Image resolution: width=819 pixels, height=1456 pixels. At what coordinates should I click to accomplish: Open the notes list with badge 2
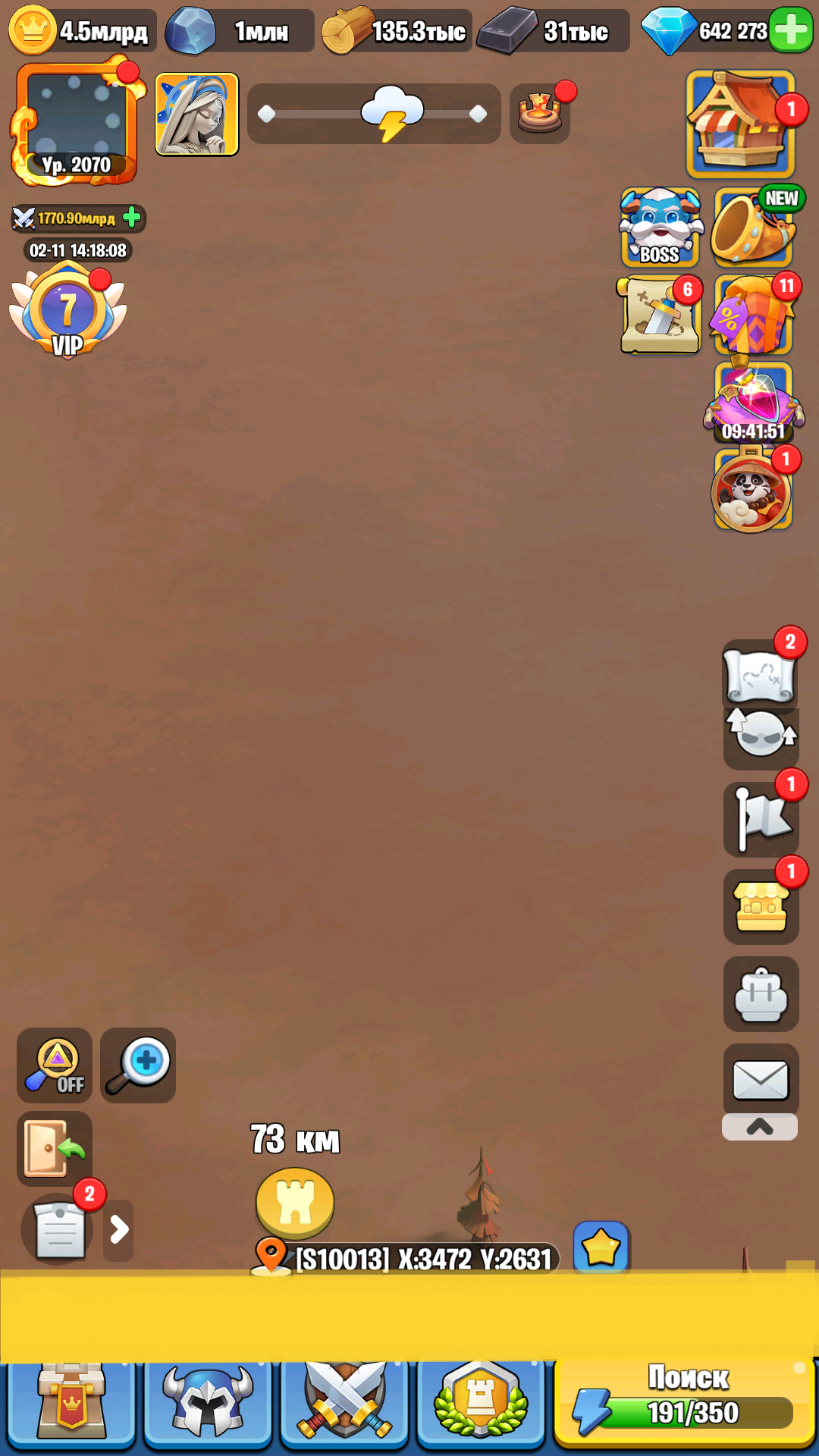pos(59,1230)
